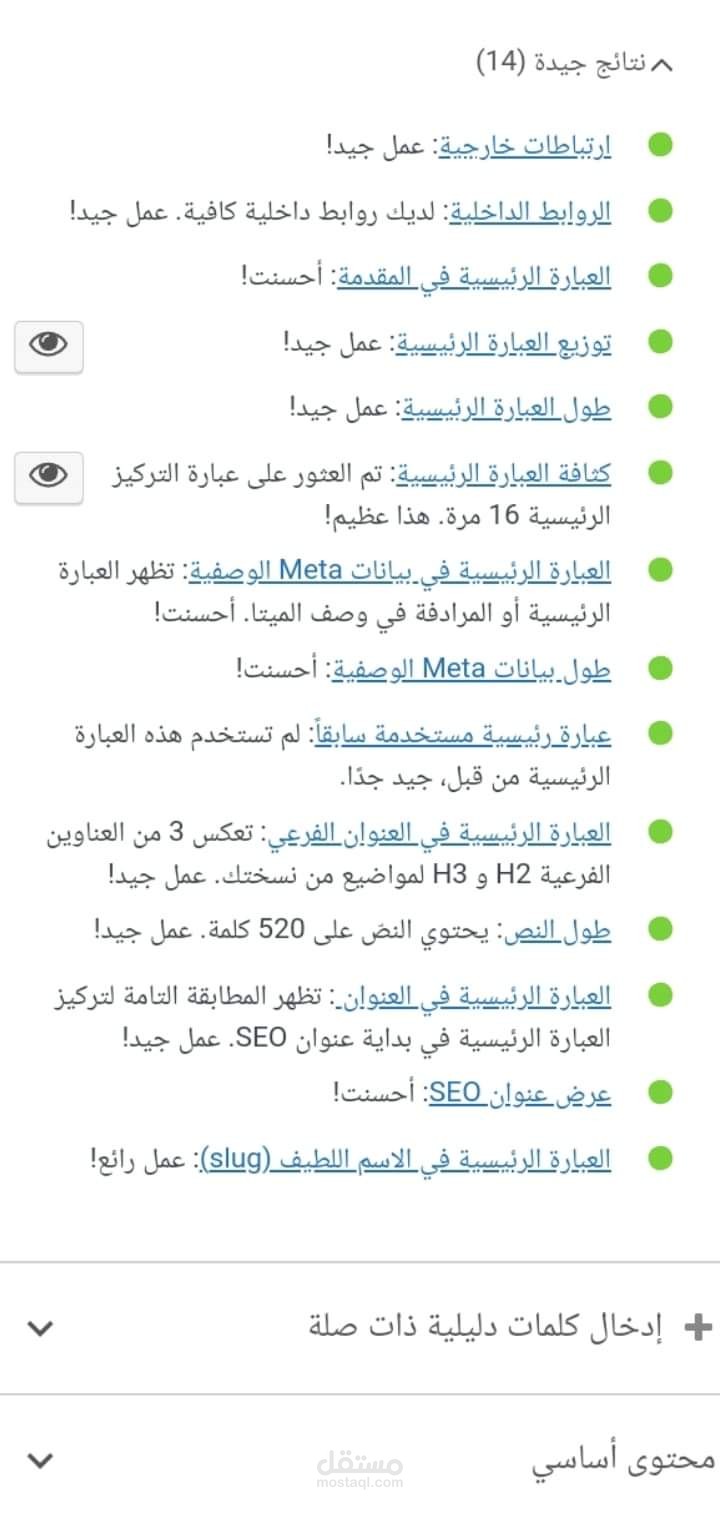Highlight results for كثافة العبارة الرئيسية with eye button
The height and width of the screenshot is (1520, 720).
[48, 476]
